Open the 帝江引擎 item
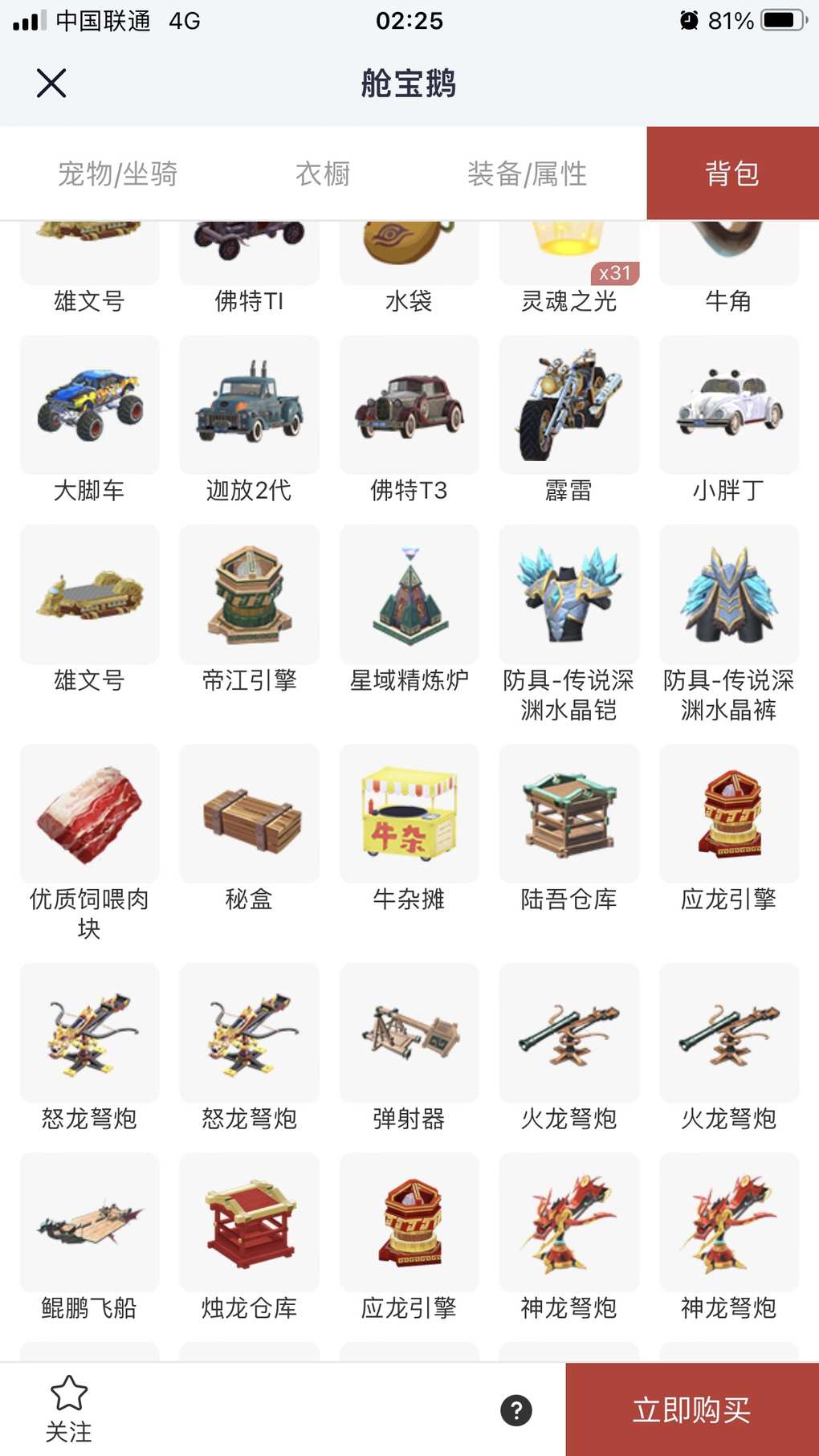The width and height of the screenshot is (819, 1456). (249, 595)
